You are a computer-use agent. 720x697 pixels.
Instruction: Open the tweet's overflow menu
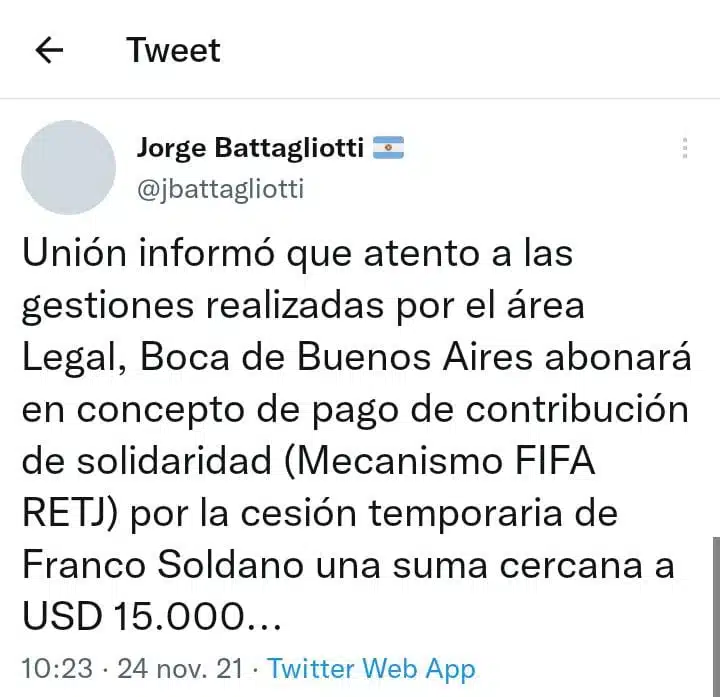pos(685,149)
